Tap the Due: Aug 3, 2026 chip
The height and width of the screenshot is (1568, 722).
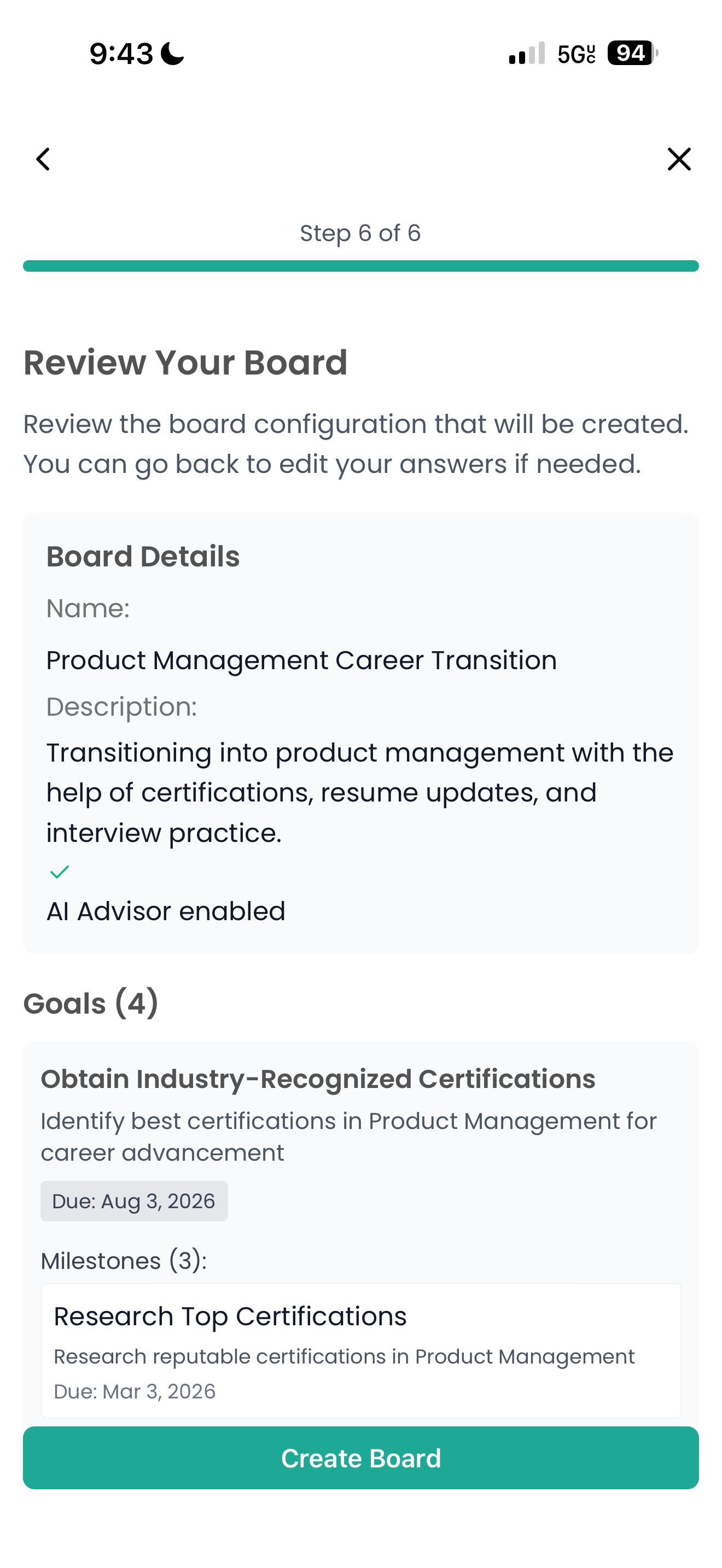click(x=133, y=1201)
